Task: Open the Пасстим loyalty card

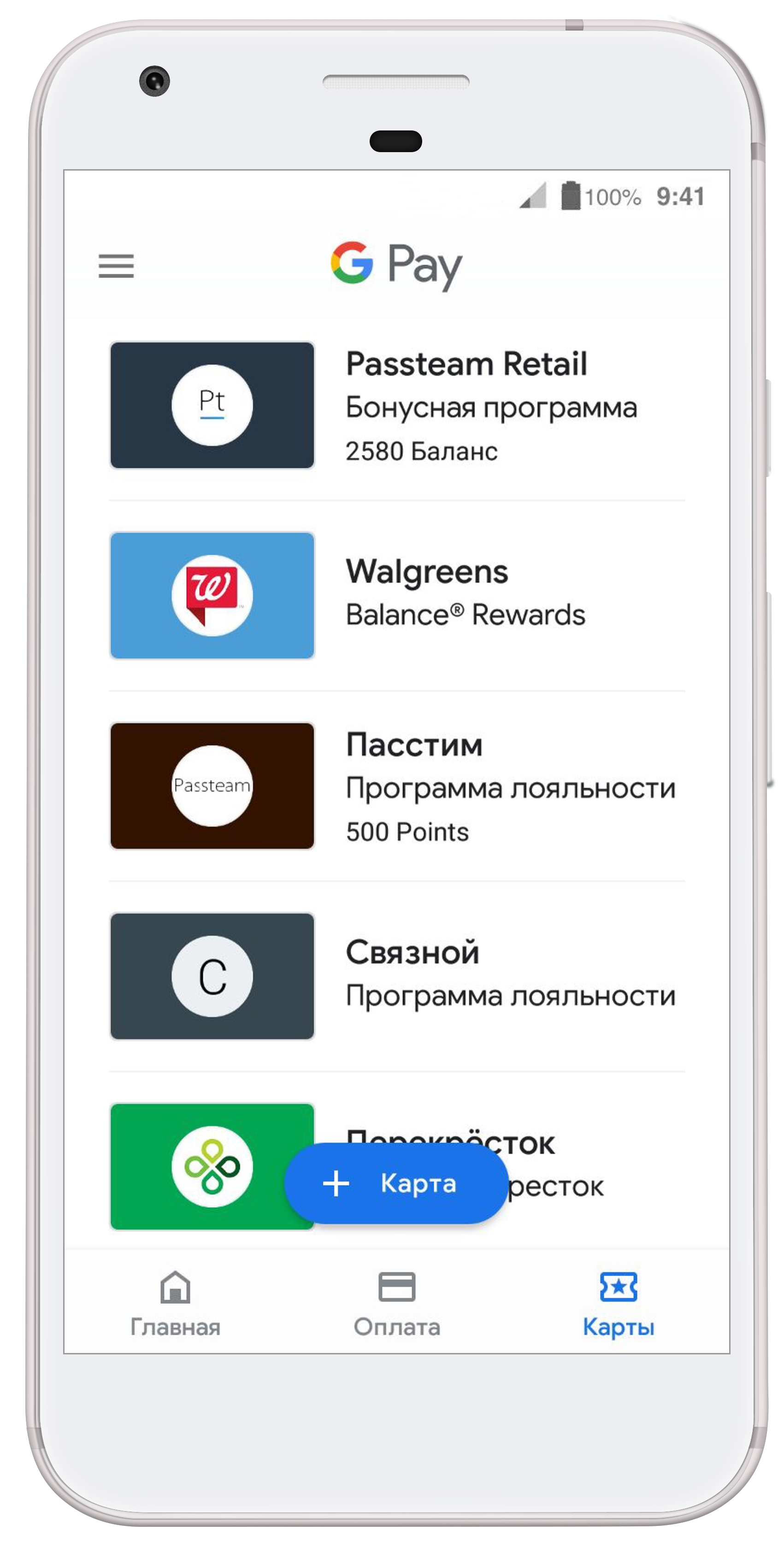Action: pyautogui.click(x=396, y=786)
